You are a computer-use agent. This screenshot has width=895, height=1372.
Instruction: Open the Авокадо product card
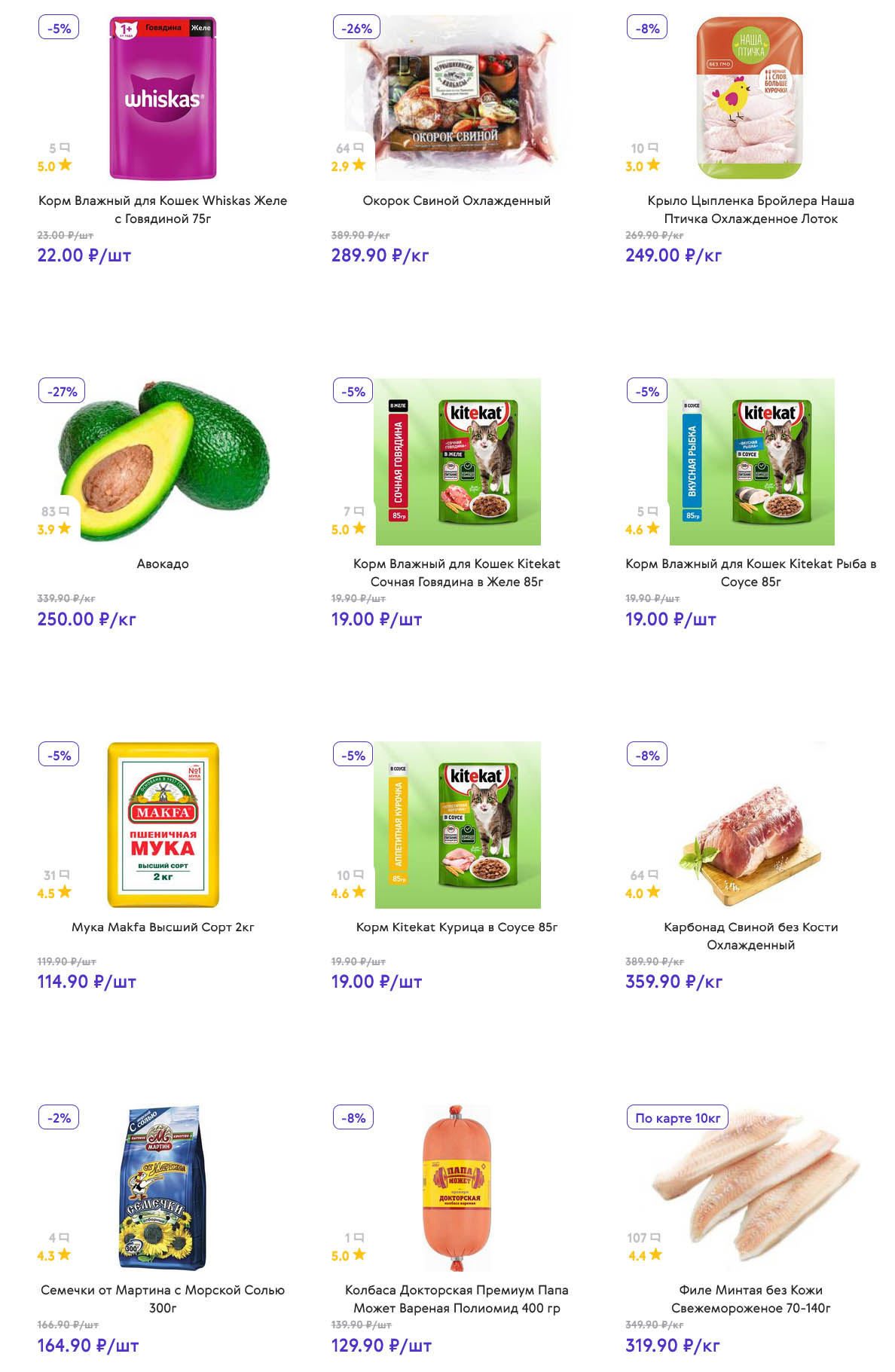163,461
